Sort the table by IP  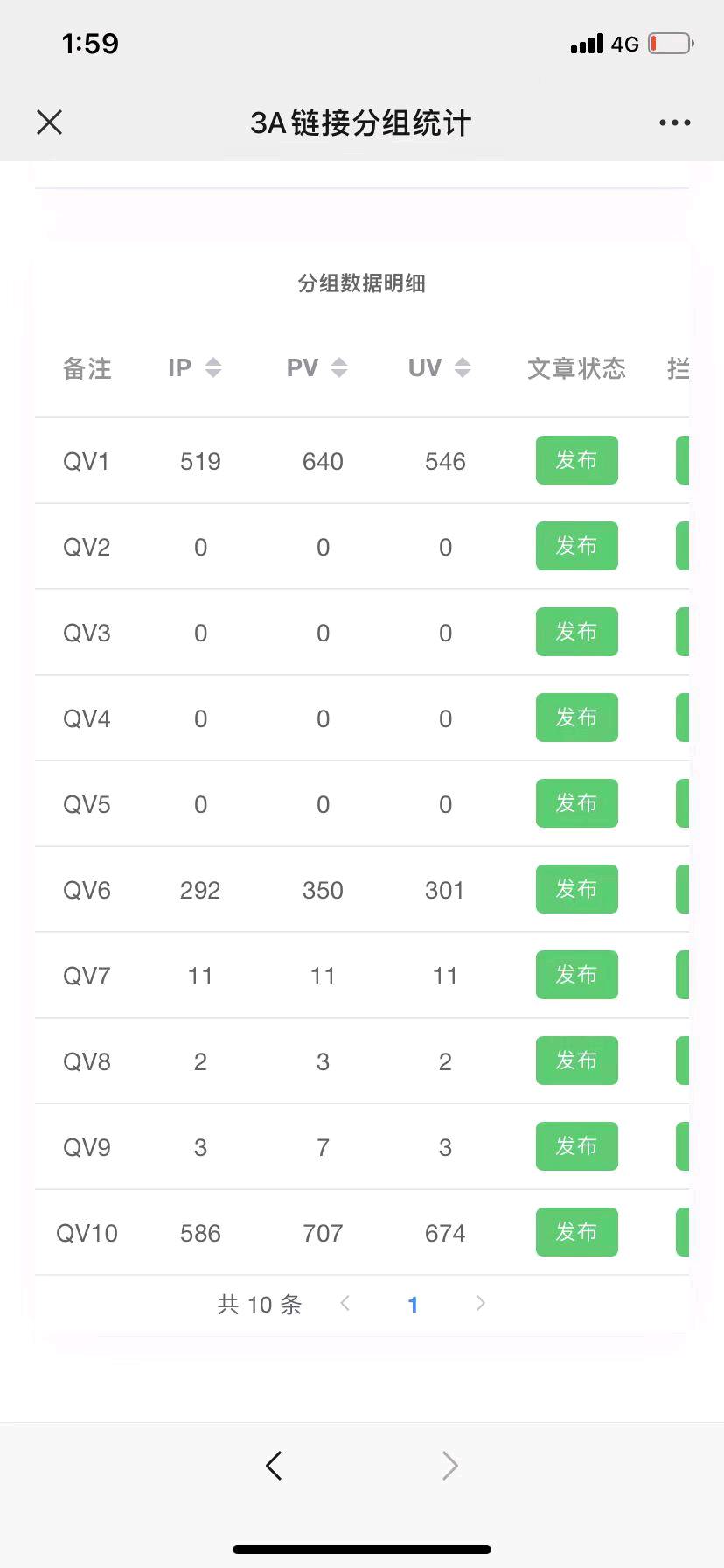tap(213, 367)
